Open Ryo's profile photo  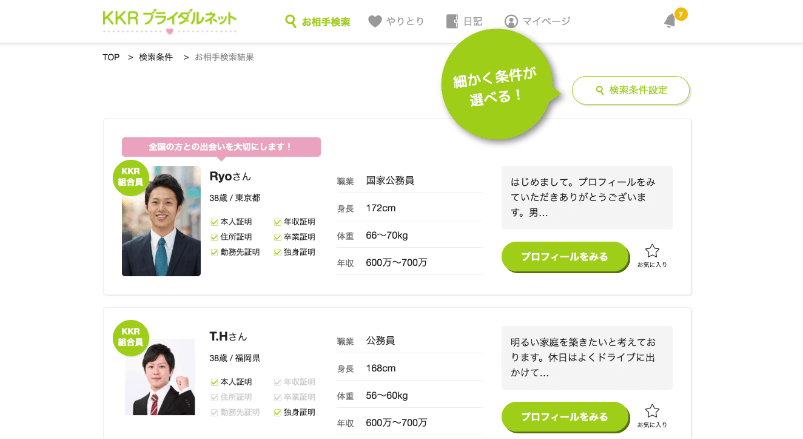[161, 221]
